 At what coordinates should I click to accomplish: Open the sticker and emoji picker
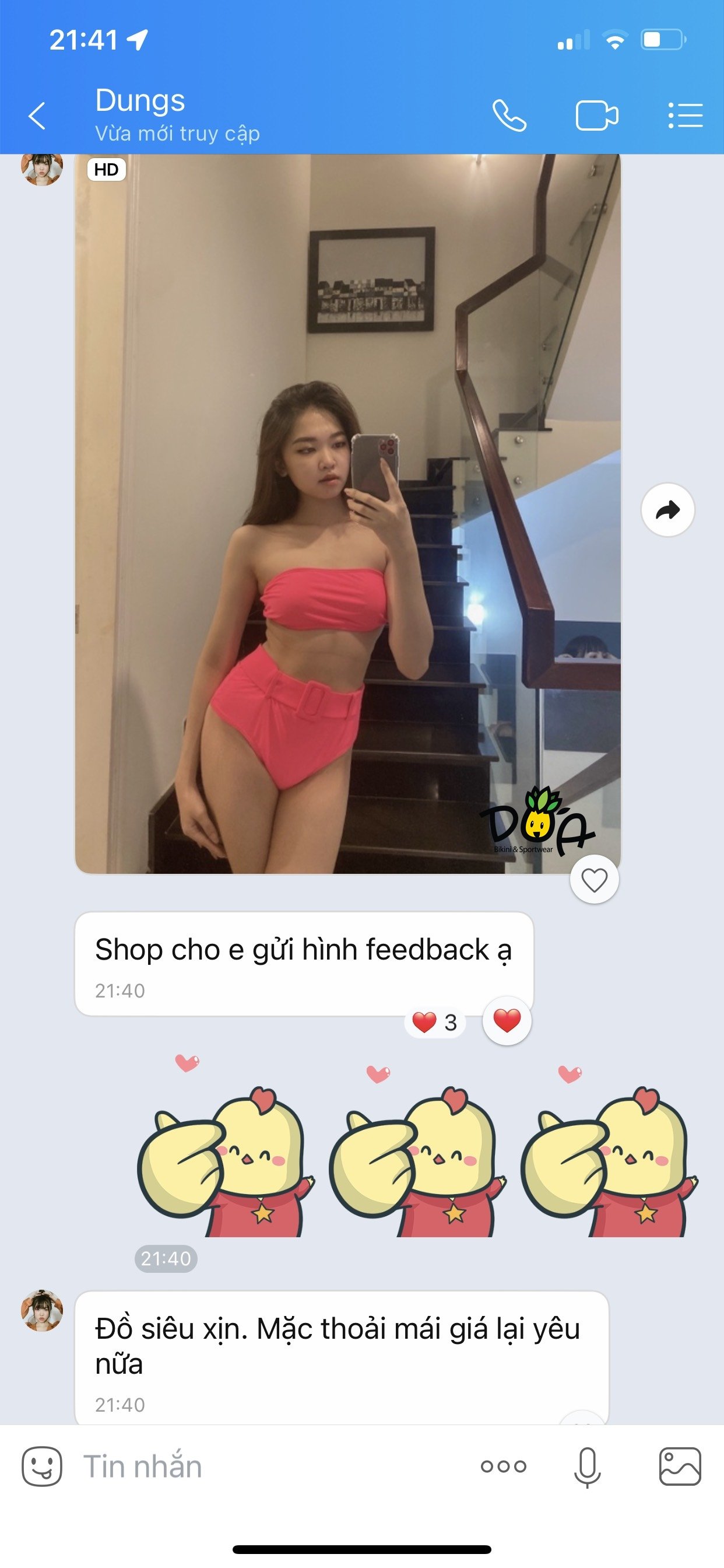pos(42,1467)
